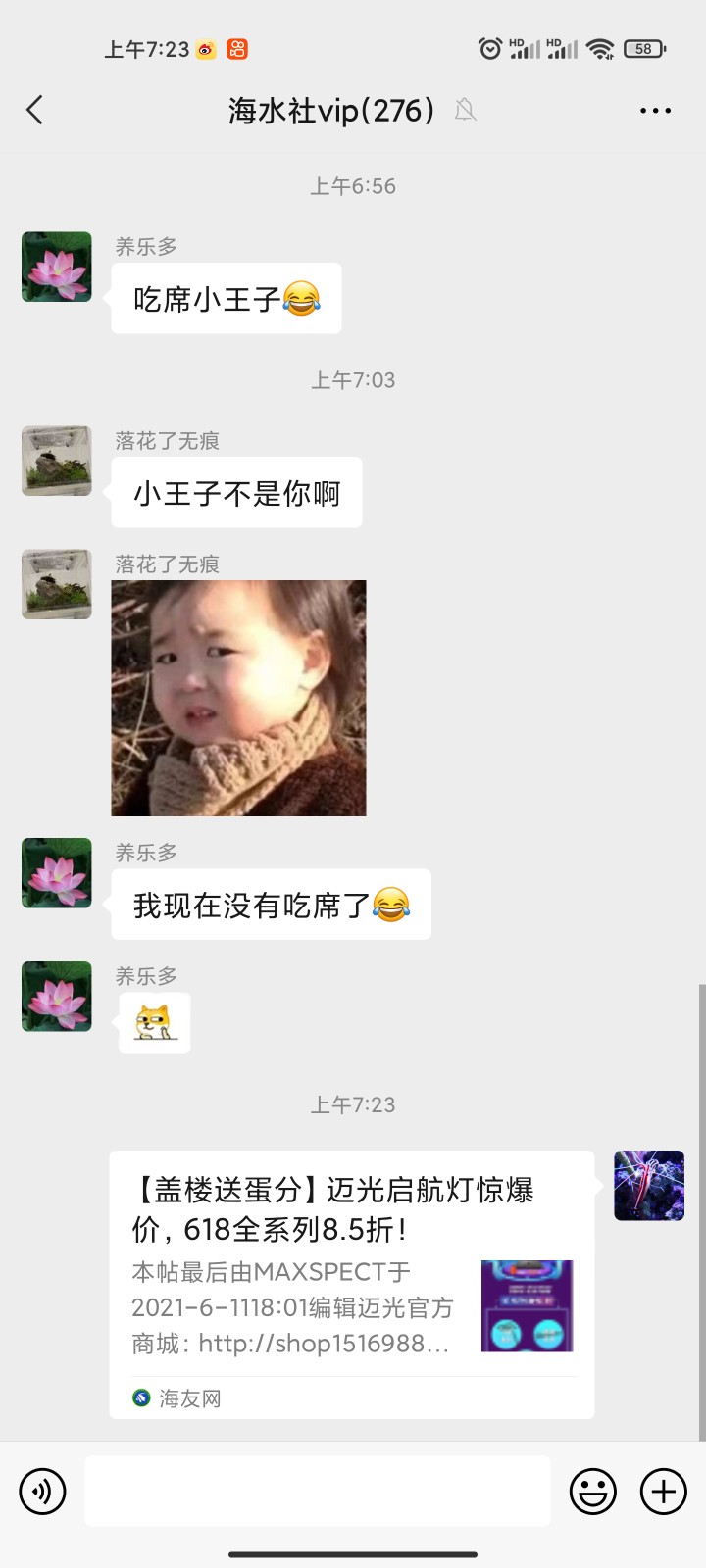Open the plus attachment menu
The width and height of the screenshot is (706, 1568).
tap(664, 1492)
